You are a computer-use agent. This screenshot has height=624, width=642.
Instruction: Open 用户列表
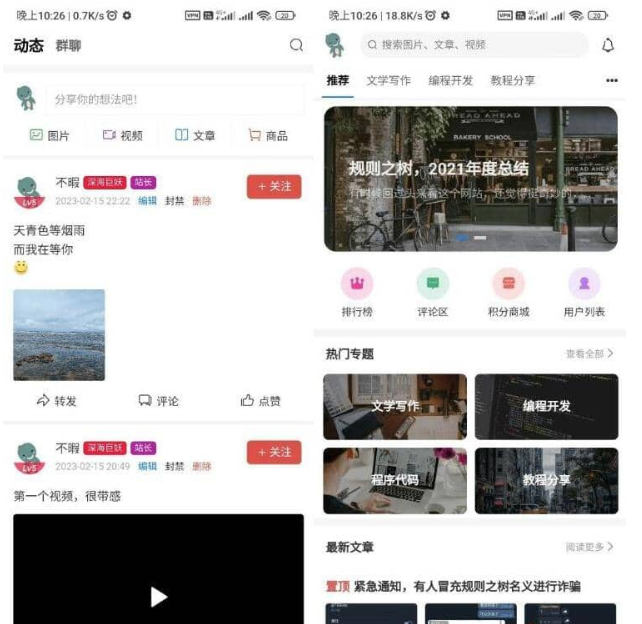[584, 292]
